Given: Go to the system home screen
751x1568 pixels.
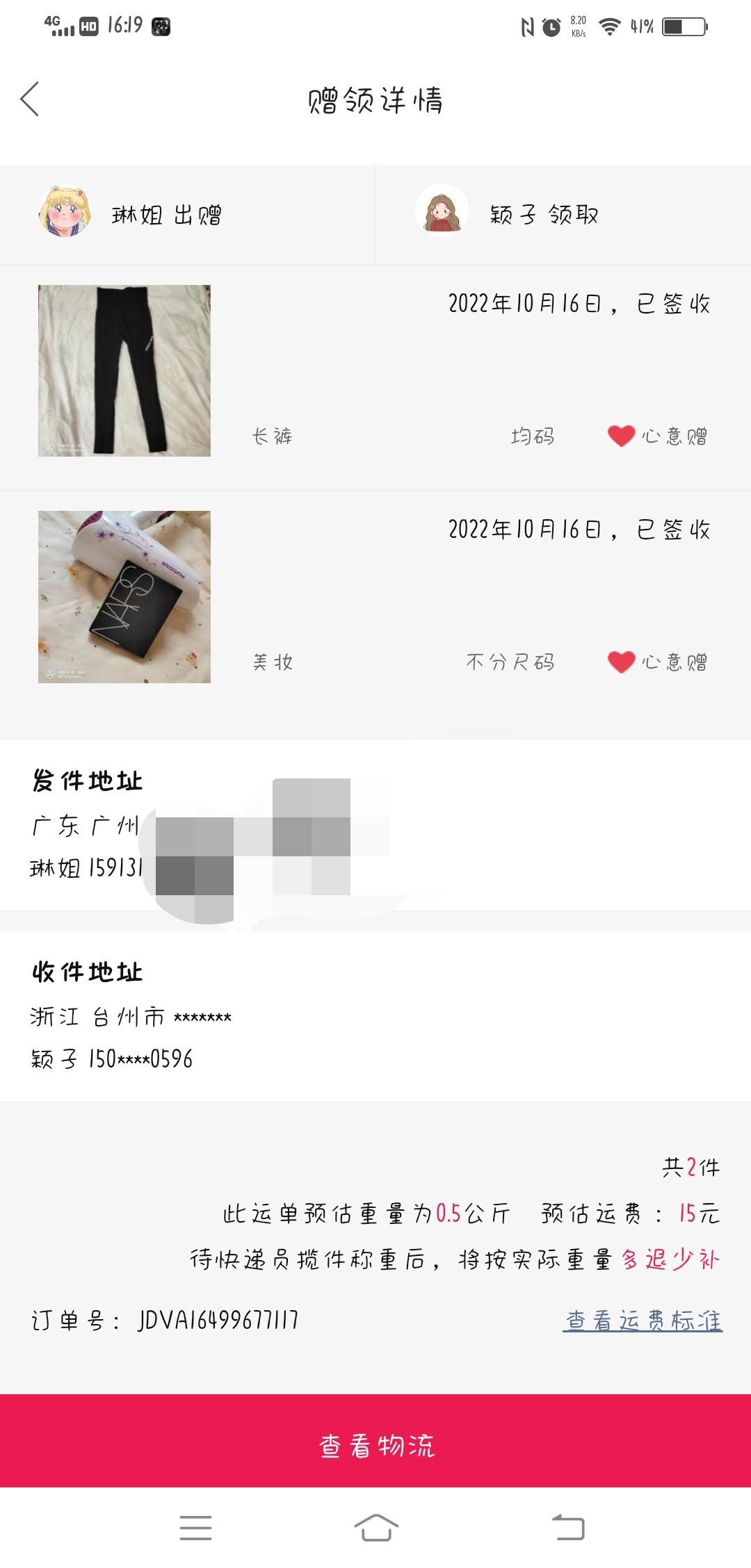Looking at the screenshot, I should coord(375,1528).
